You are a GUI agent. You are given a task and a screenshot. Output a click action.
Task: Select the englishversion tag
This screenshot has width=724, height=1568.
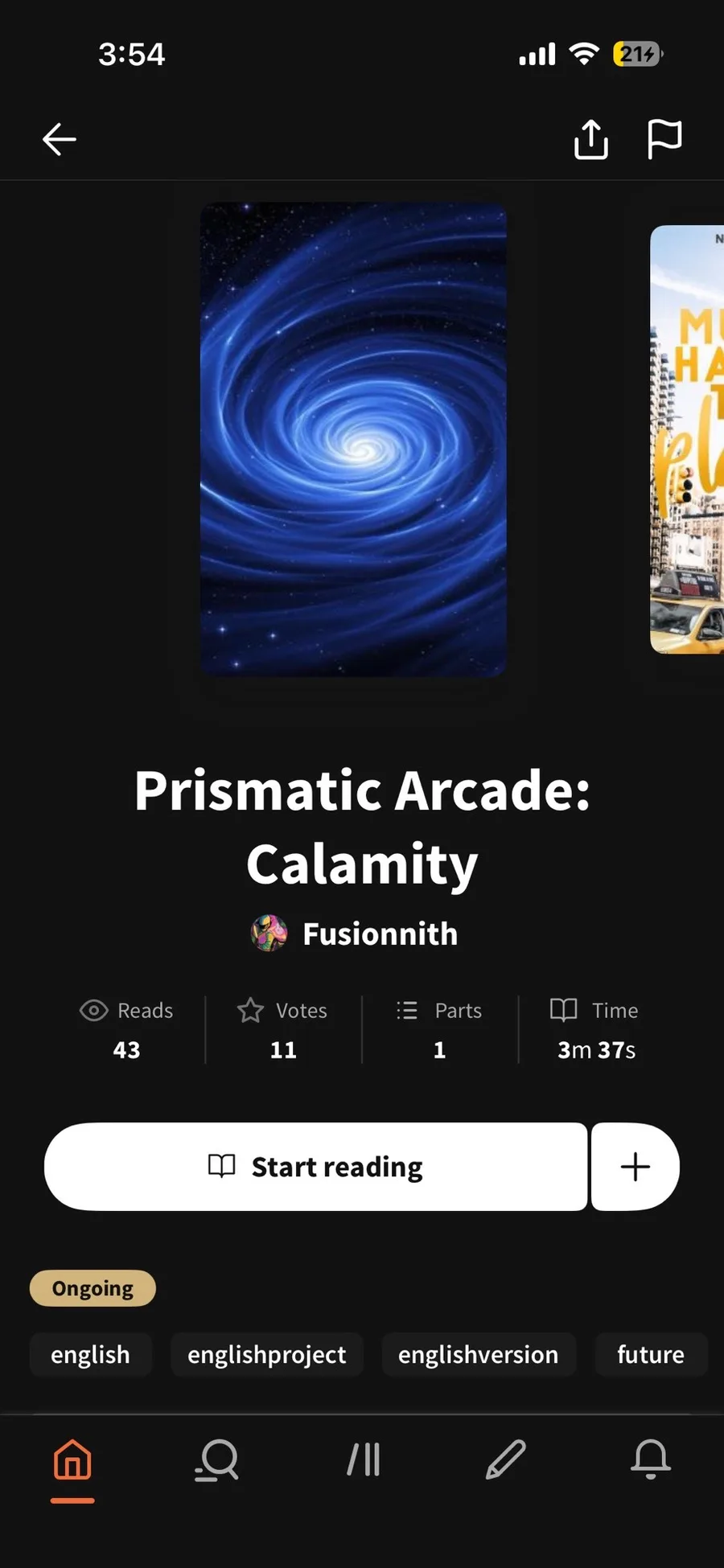[x=479, y=1355]
